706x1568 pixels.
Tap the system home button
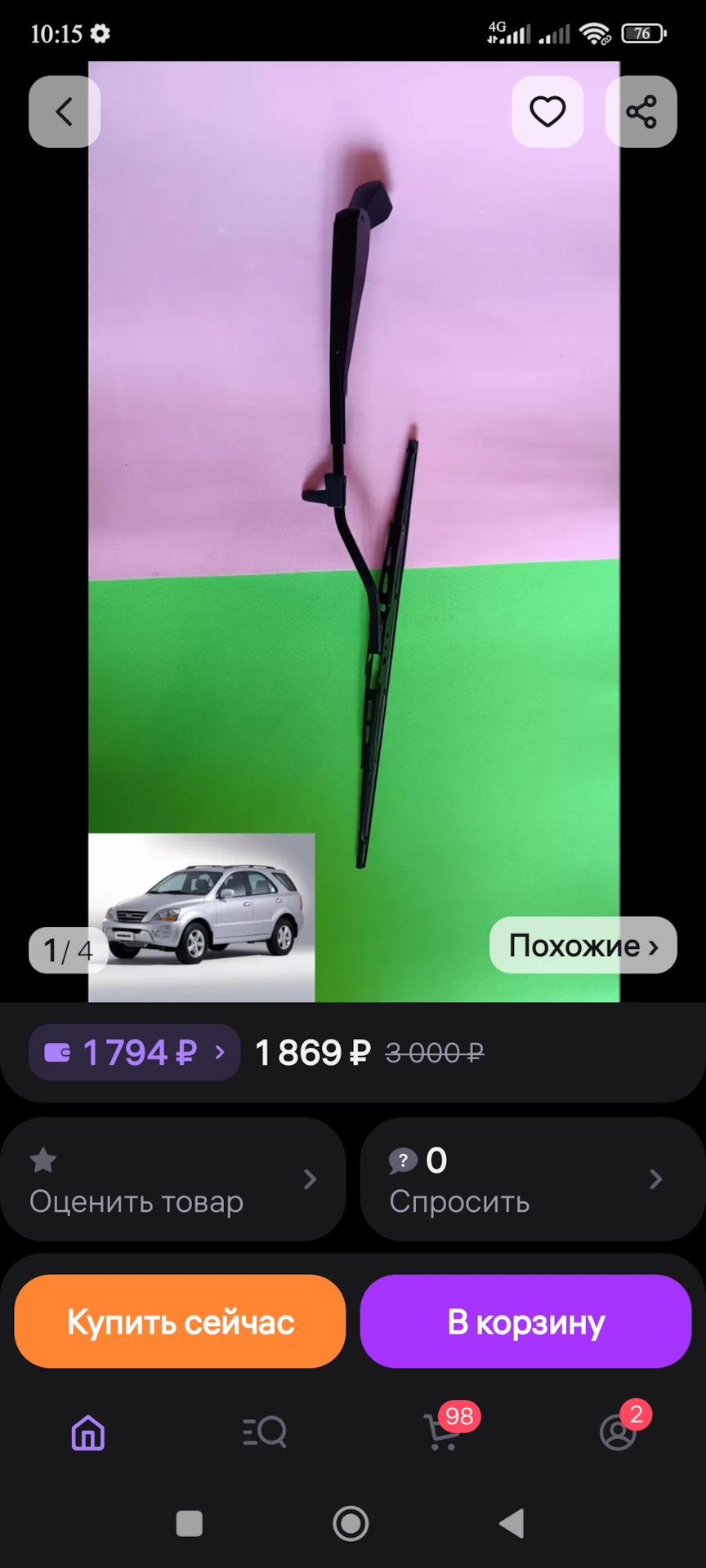pyautogui.click(x=351, y=1523)
